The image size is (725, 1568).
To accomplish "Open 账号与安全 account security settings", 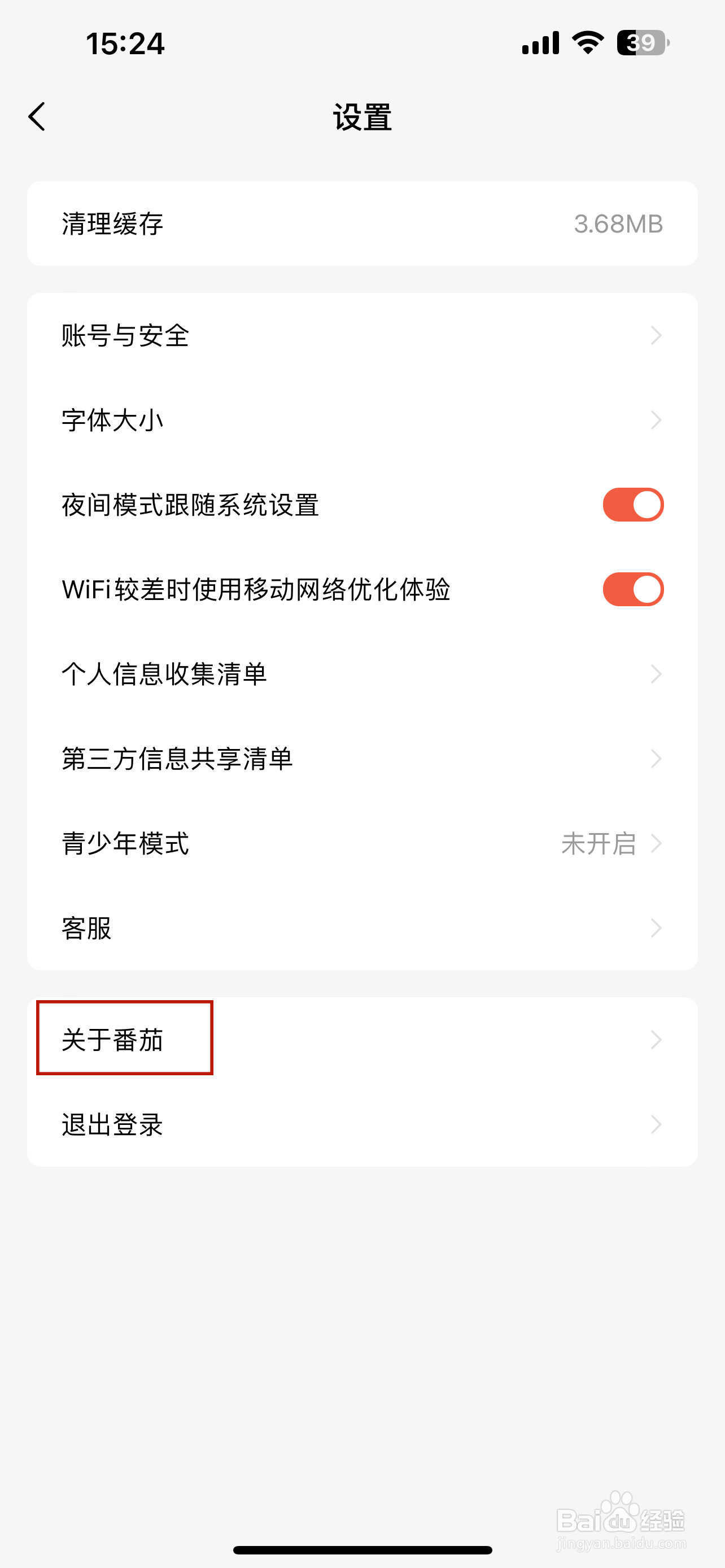I will tap(125, 336).
